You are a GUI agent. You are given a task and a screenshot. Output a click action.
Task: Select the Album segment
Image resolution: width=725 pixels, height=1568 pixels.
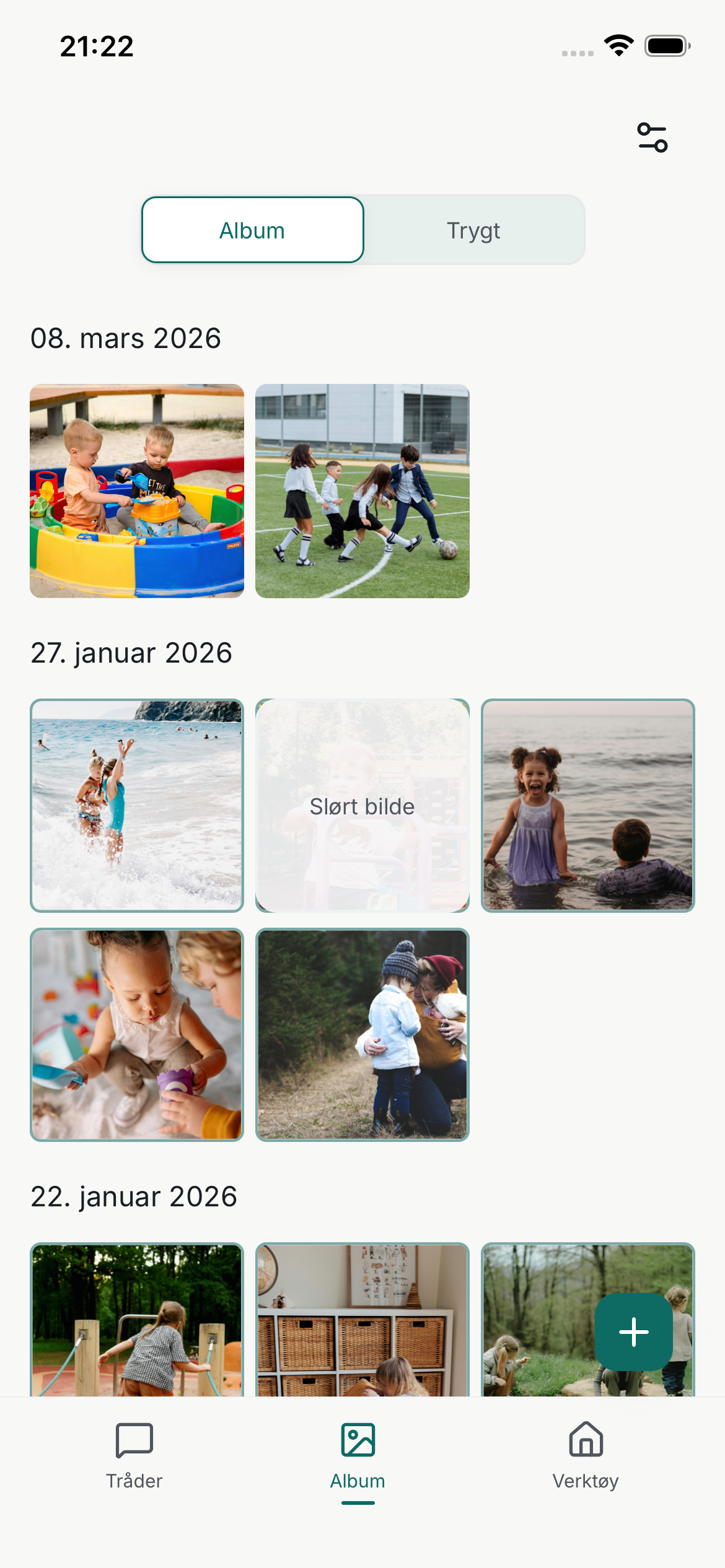pyautogui.click(x=252, y=230)
